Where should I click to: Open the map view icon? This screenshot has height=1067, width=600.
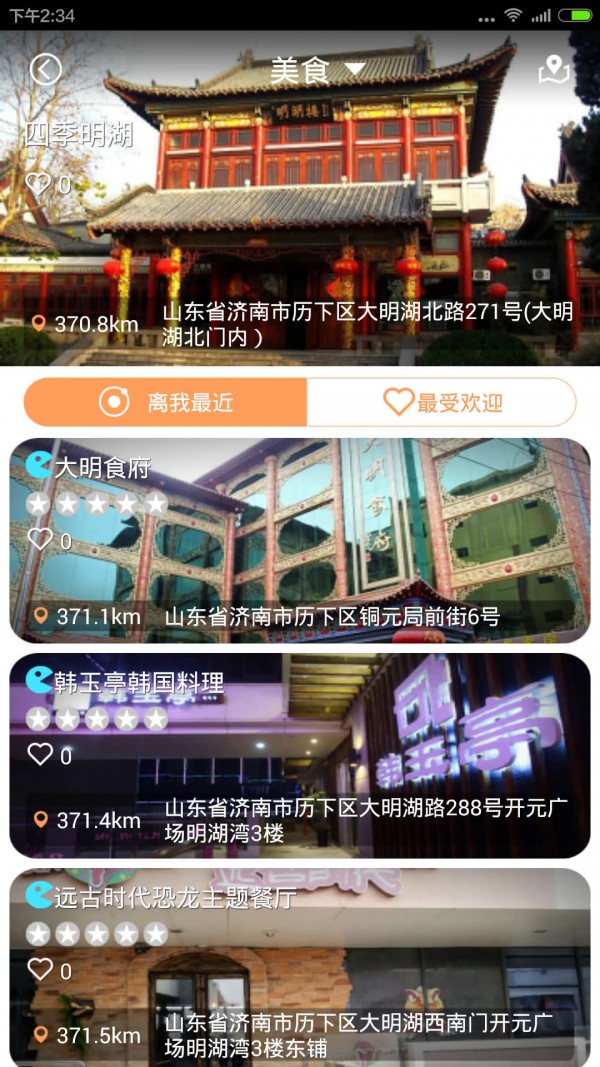click(x=553, y=69)
